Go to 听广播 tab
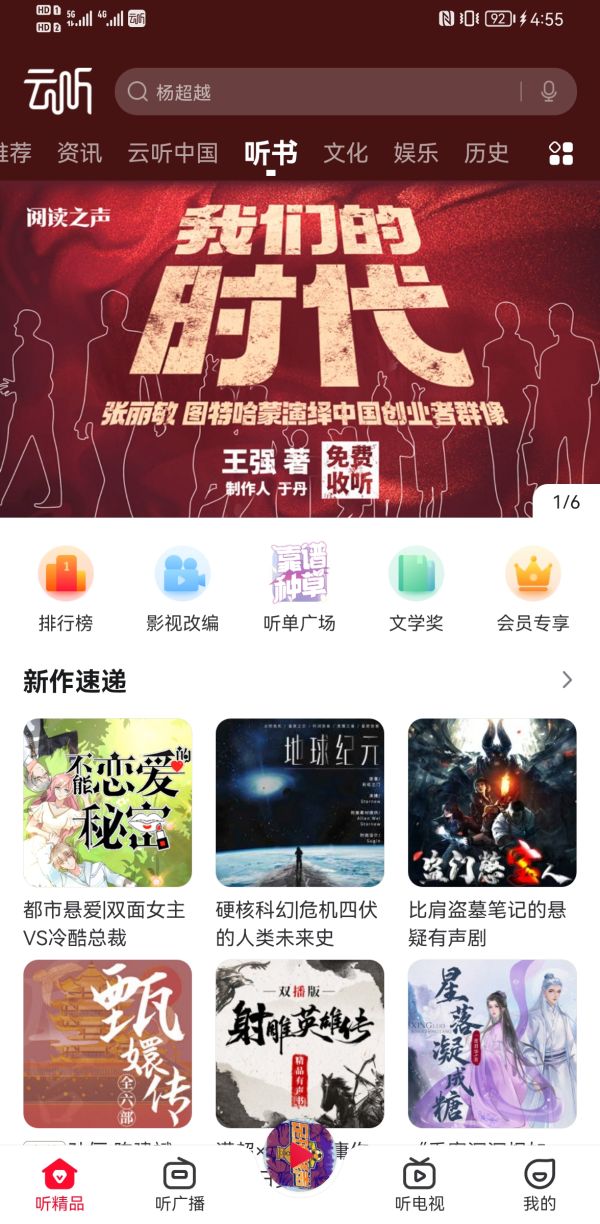The width and height of the screenshot is (600, 1224). click(x=180, y=1185)
